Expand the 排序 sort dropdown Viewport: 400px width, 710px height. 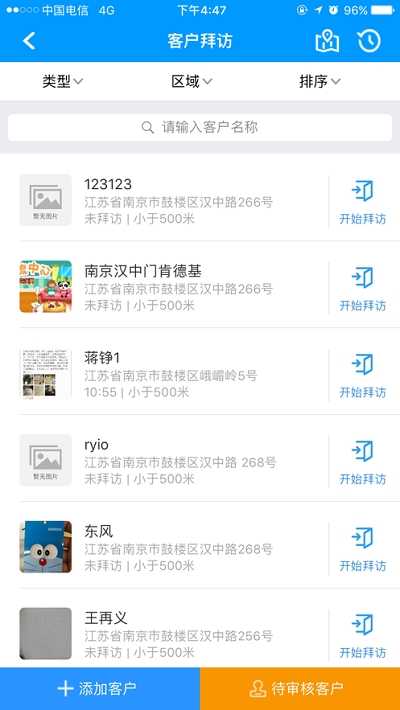[320, 82]
